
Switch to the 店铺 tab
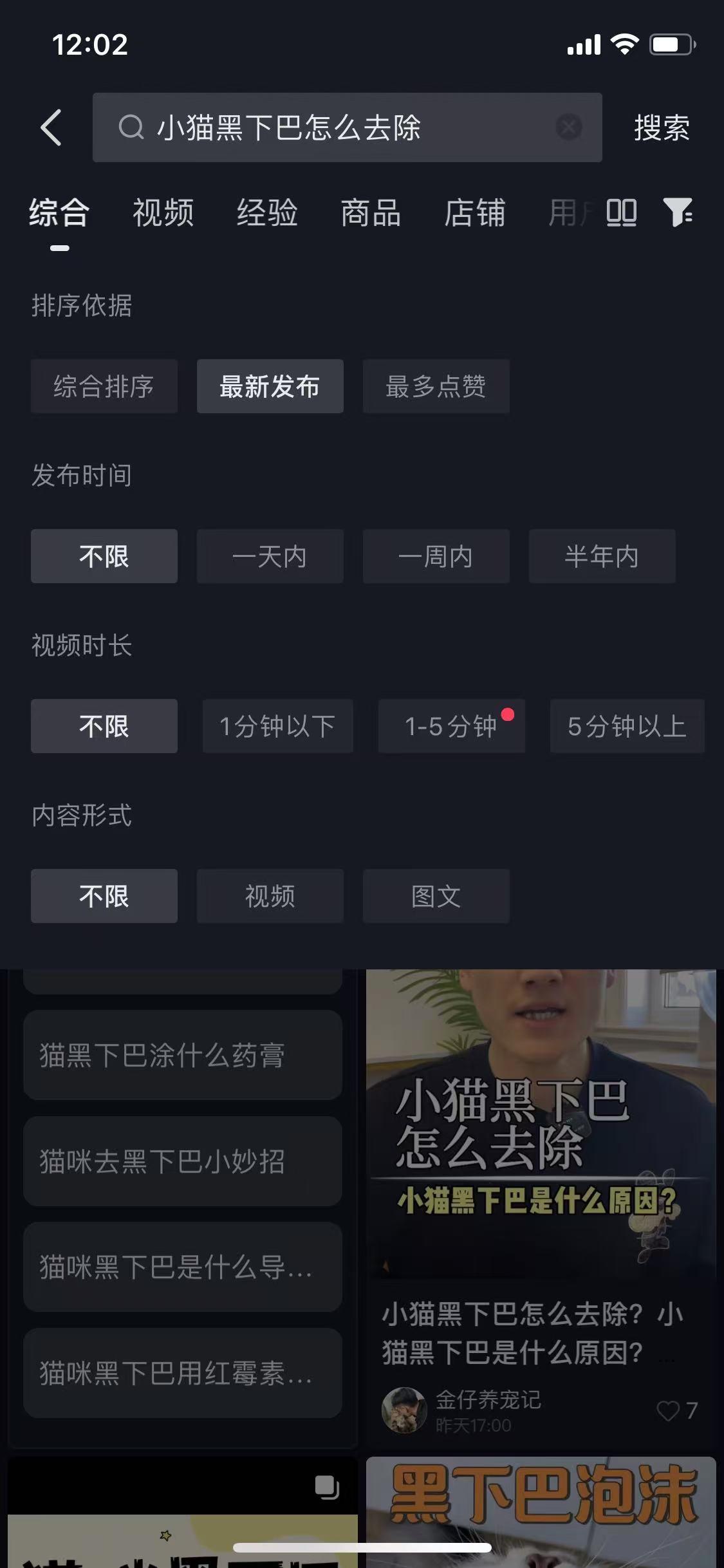point(475,212)
